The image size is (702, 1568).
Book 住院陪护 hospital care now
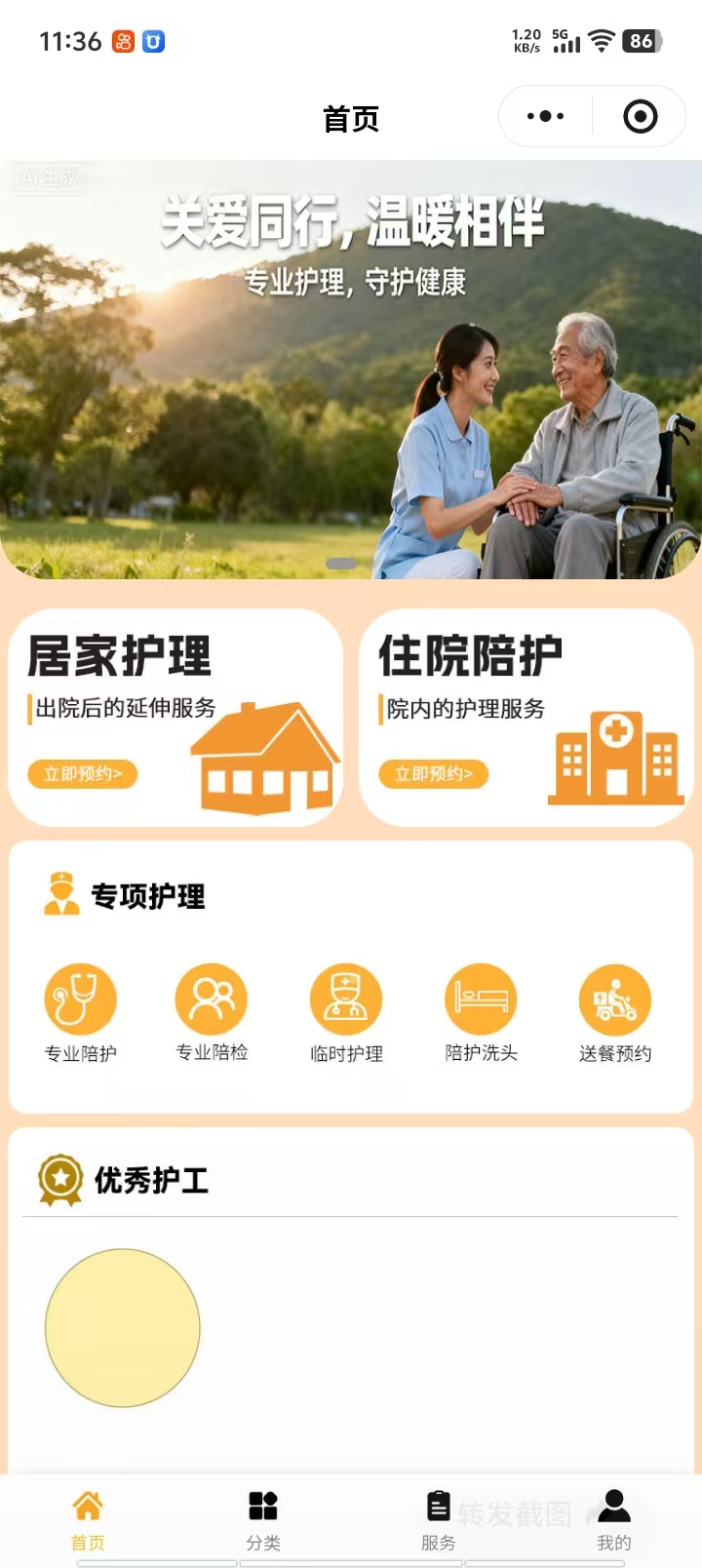point(434,773)
